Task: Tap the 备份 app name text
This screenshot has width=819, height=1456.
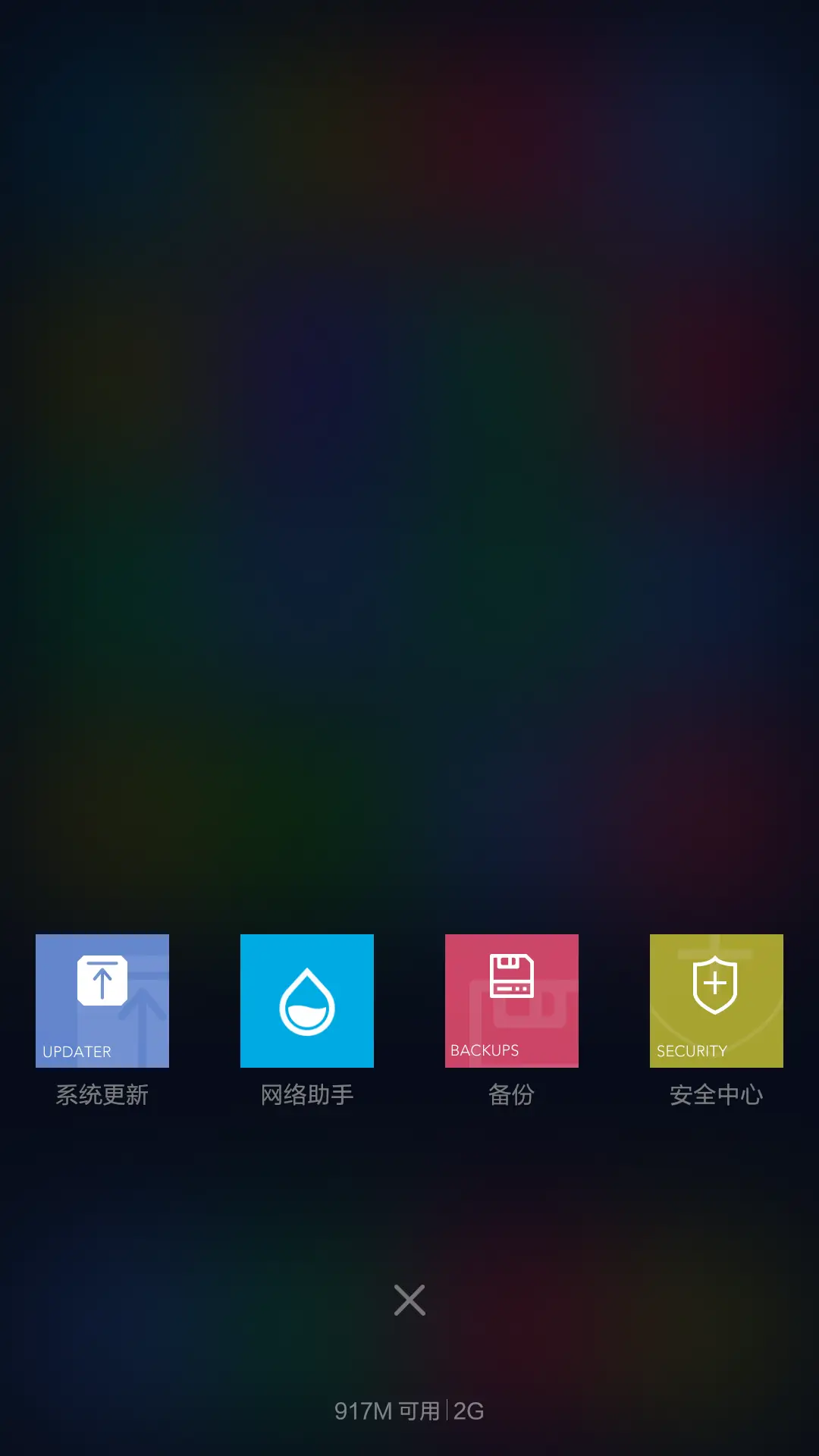Action: click(x=512, y=1094)
